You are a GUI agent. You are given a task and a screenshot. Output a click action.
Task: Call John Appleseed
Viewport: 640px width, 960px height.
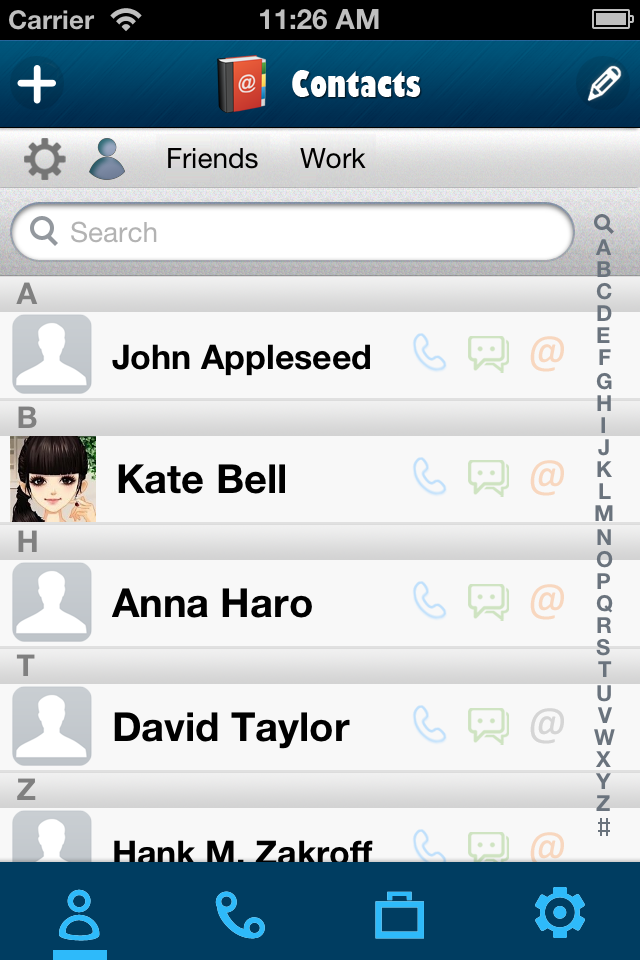click(x=429, y=354)
